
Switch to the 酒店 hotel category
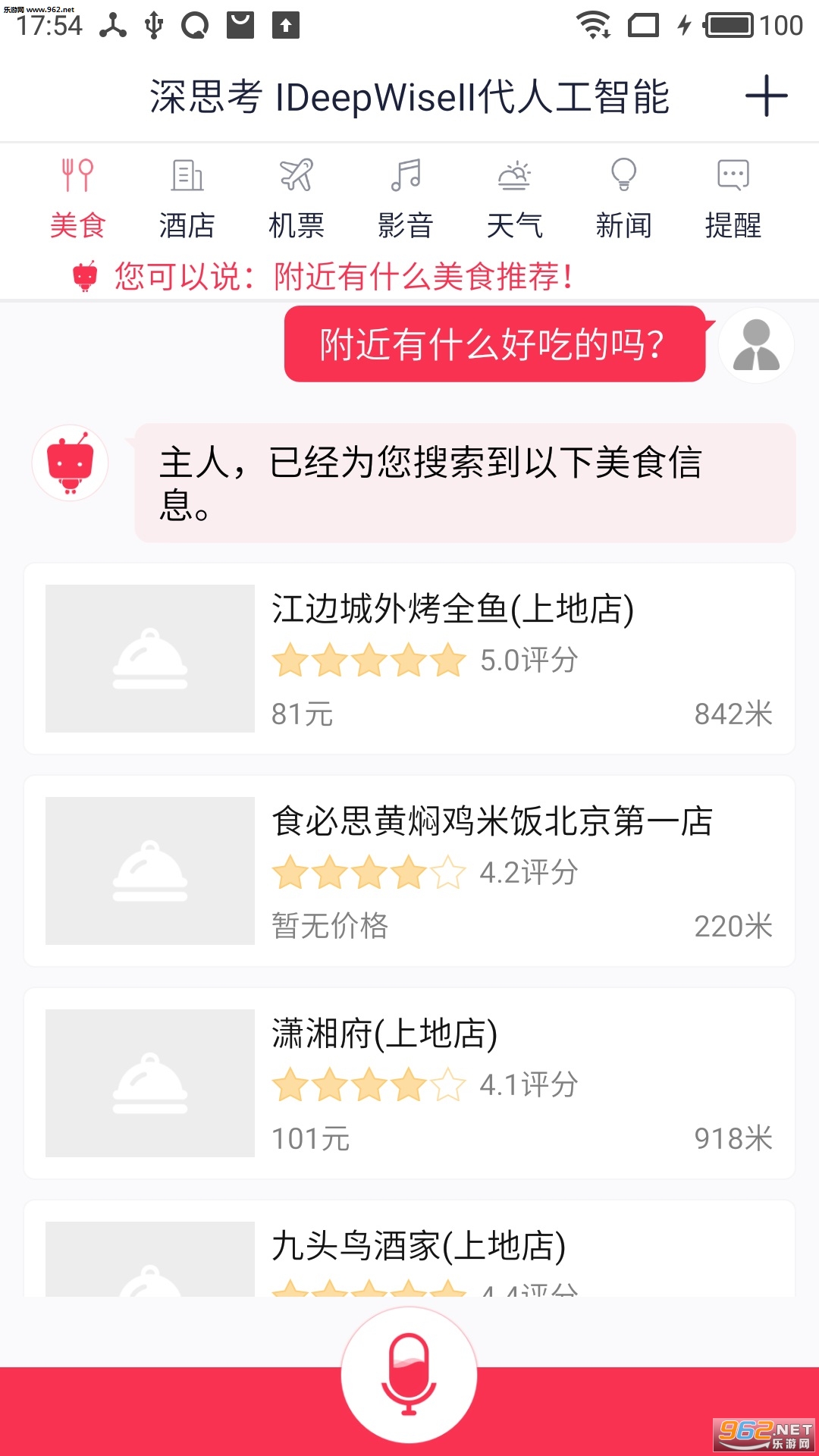(x=187, y=199)
